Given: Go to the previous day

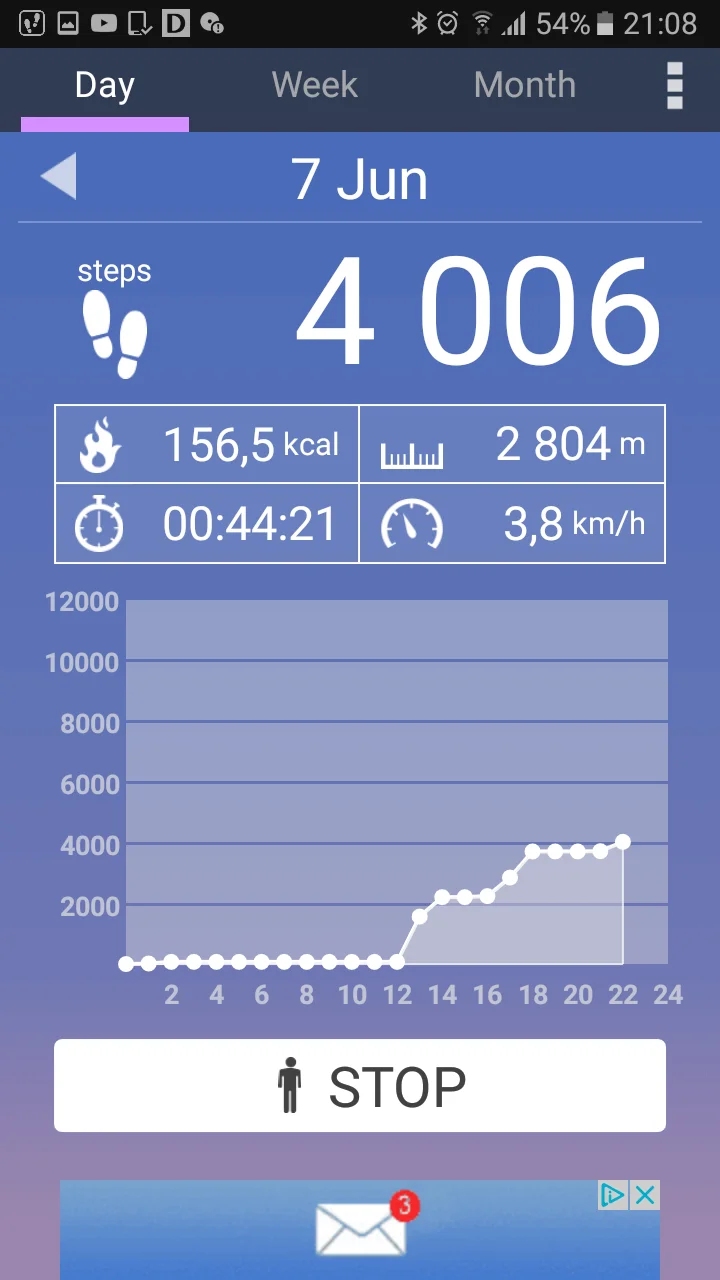Looking at the screenshot, I should 59,178.
